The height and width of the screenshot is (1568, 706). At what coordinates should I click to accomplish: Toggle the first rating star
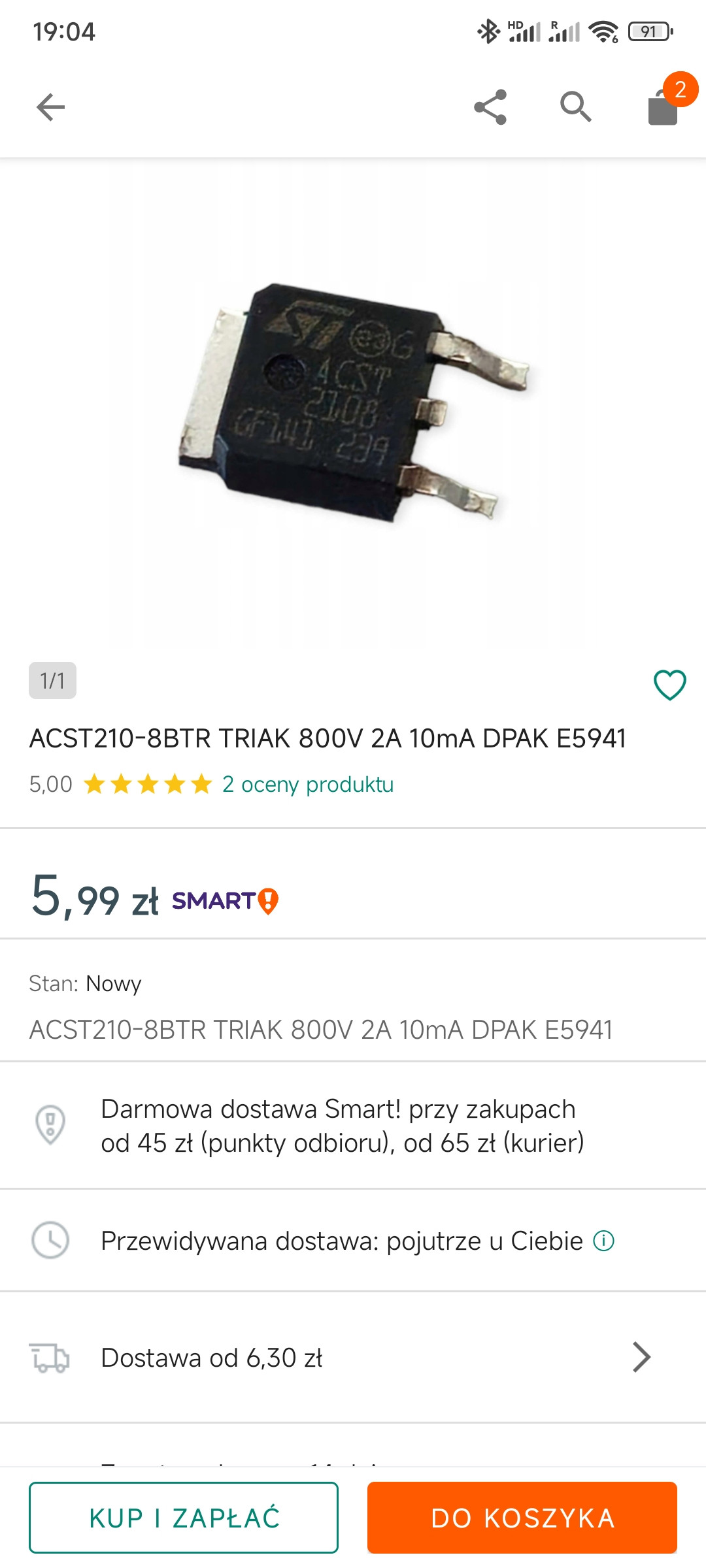coord(97,783)
